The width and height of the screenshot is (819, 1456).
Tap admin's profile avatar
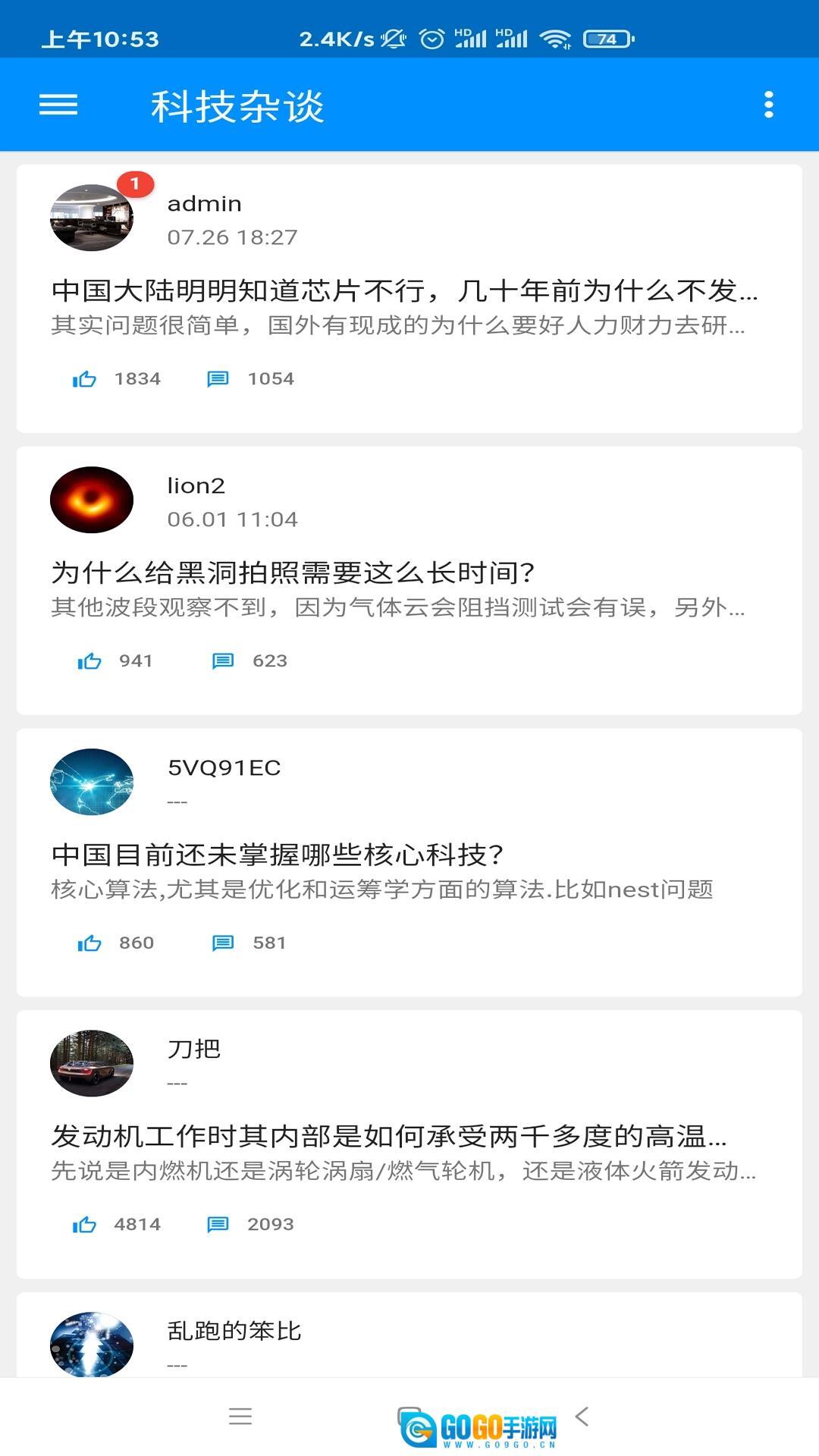[x=92, y=218]
